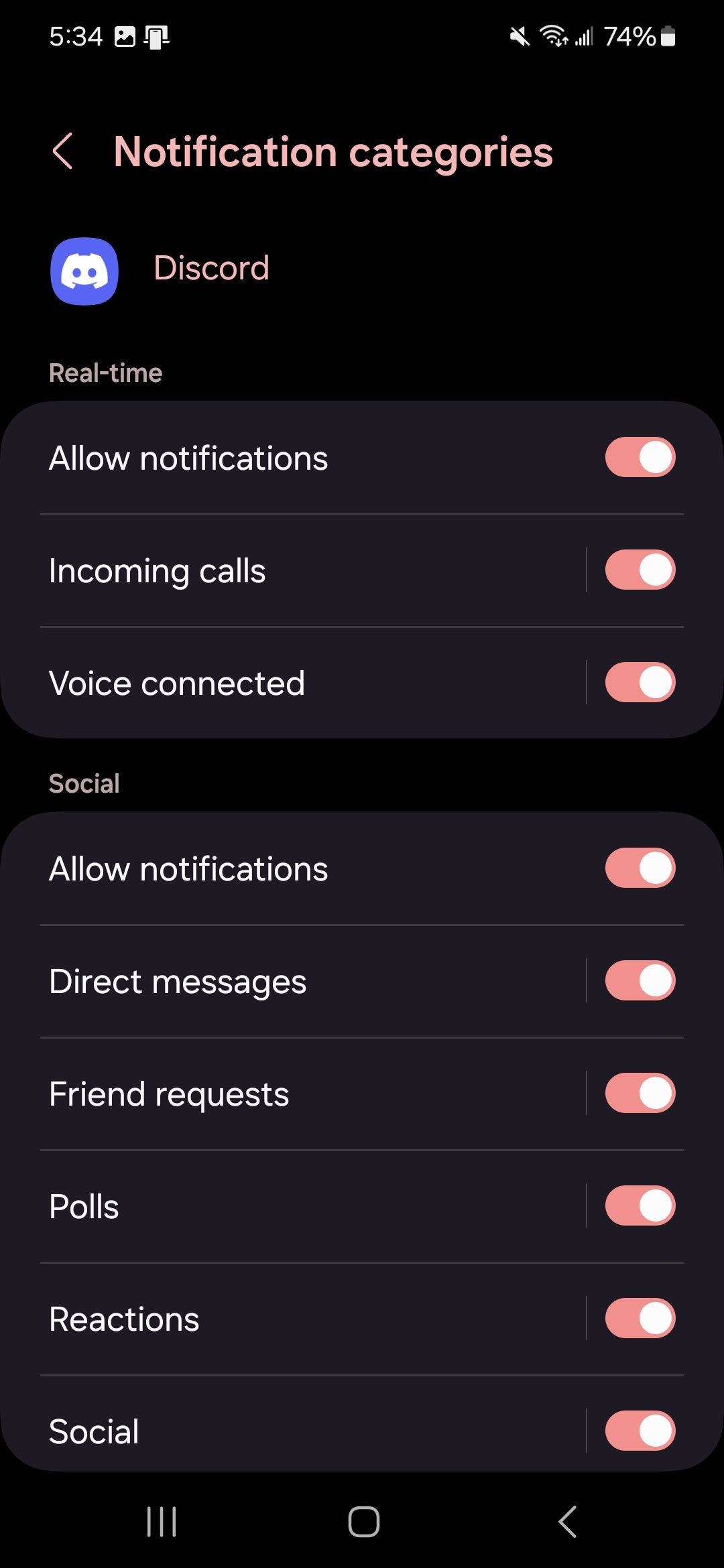Open recent apps from the navigation bar
Screen dimensions: 724x1568
[161, 1521]
